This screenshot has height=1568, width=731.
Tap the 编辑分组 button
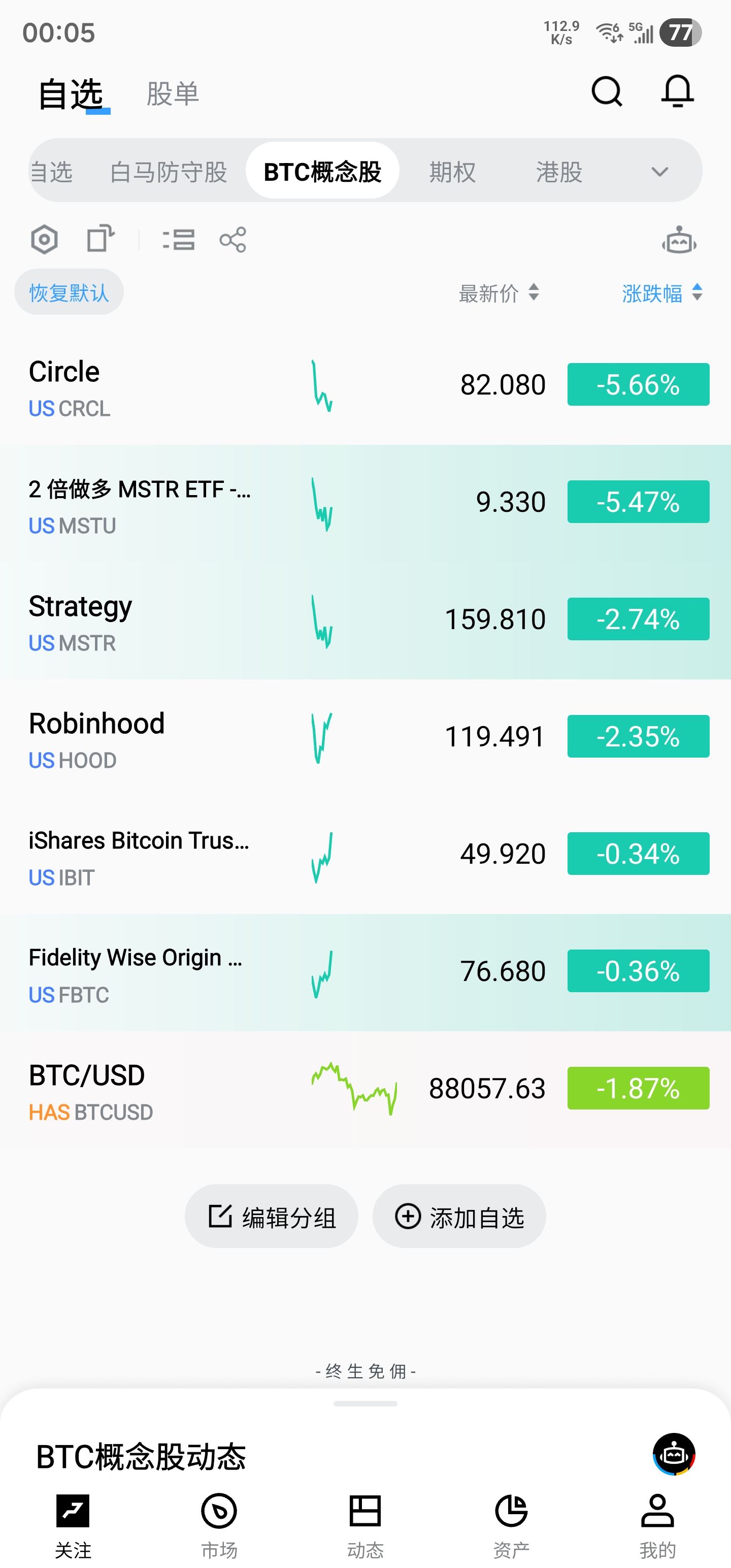[x=272, y=1218]
